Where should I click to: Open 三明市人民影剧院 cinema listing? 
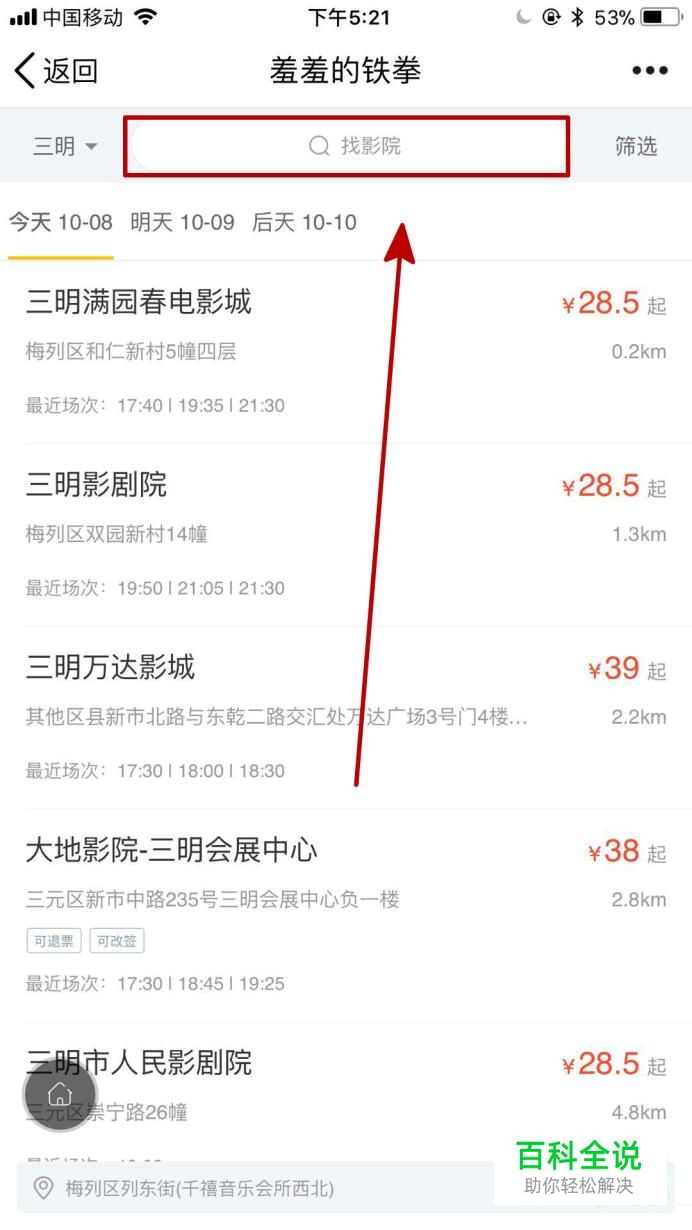tap(346, 1090)
